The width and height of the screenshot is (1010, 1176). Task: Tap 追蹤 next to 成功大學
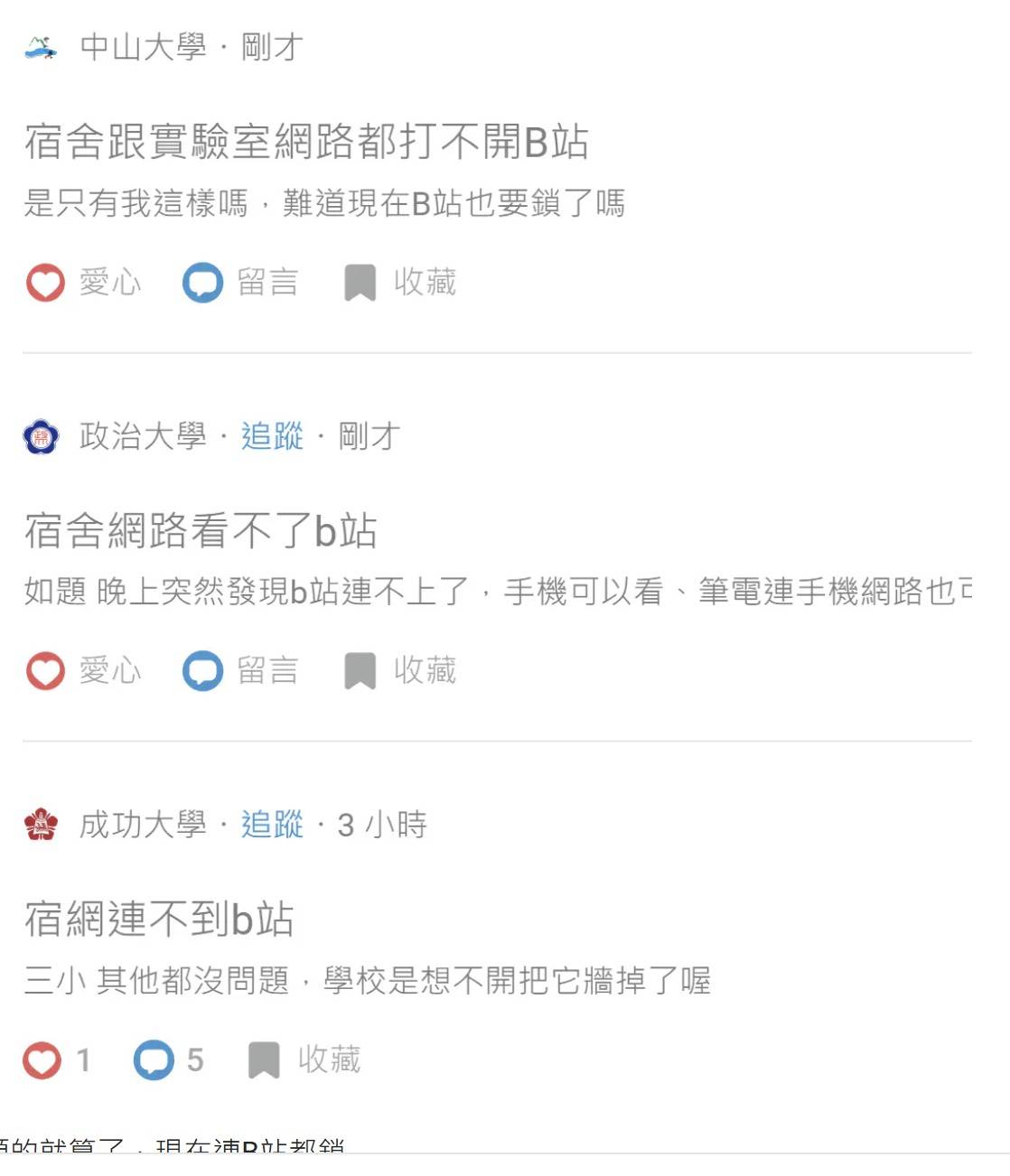(x=272, y=825)
